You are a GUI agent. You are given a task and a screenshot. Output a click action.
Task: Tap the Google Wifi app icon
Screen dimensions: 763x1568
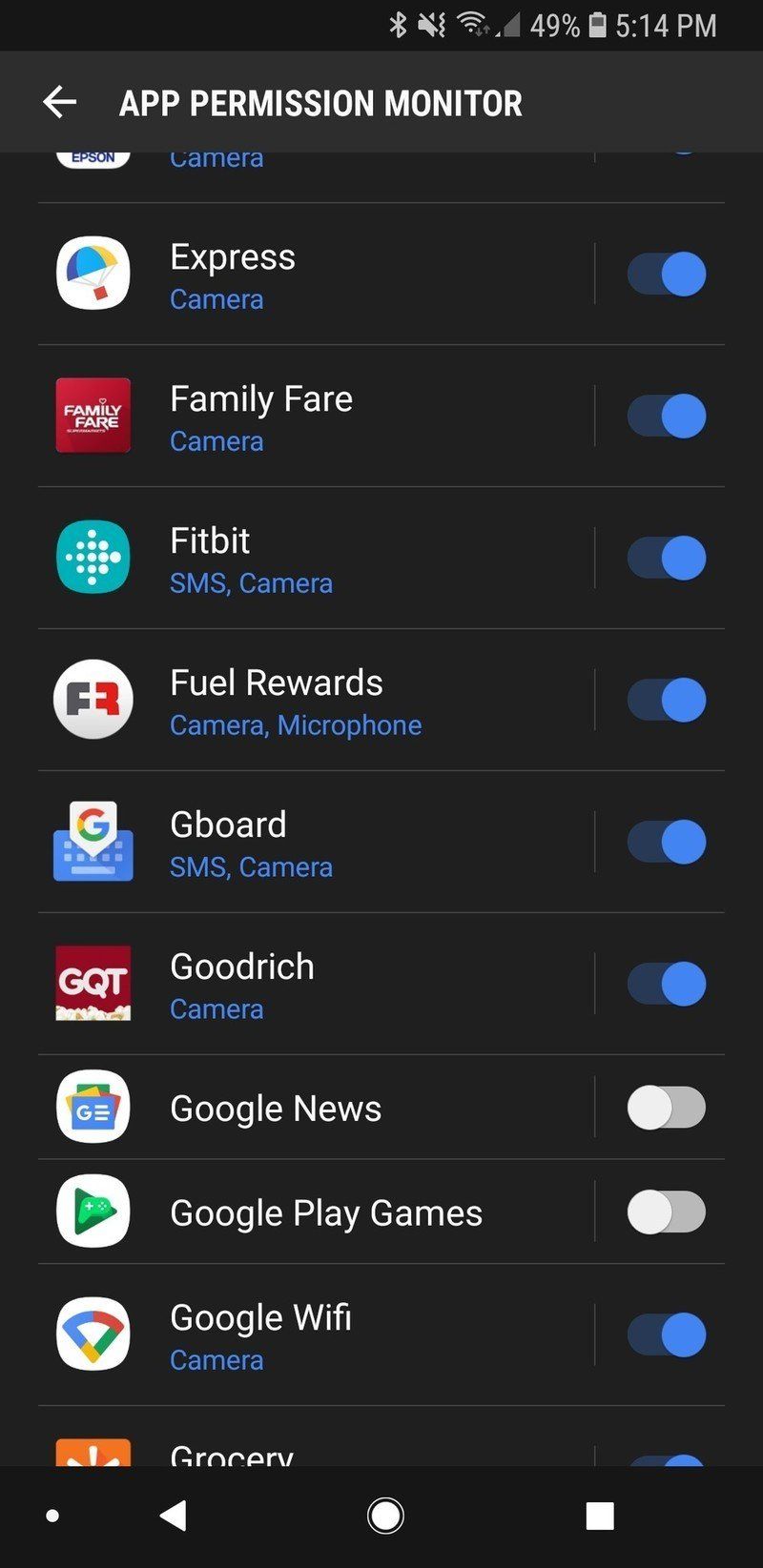coord(93,1334)
